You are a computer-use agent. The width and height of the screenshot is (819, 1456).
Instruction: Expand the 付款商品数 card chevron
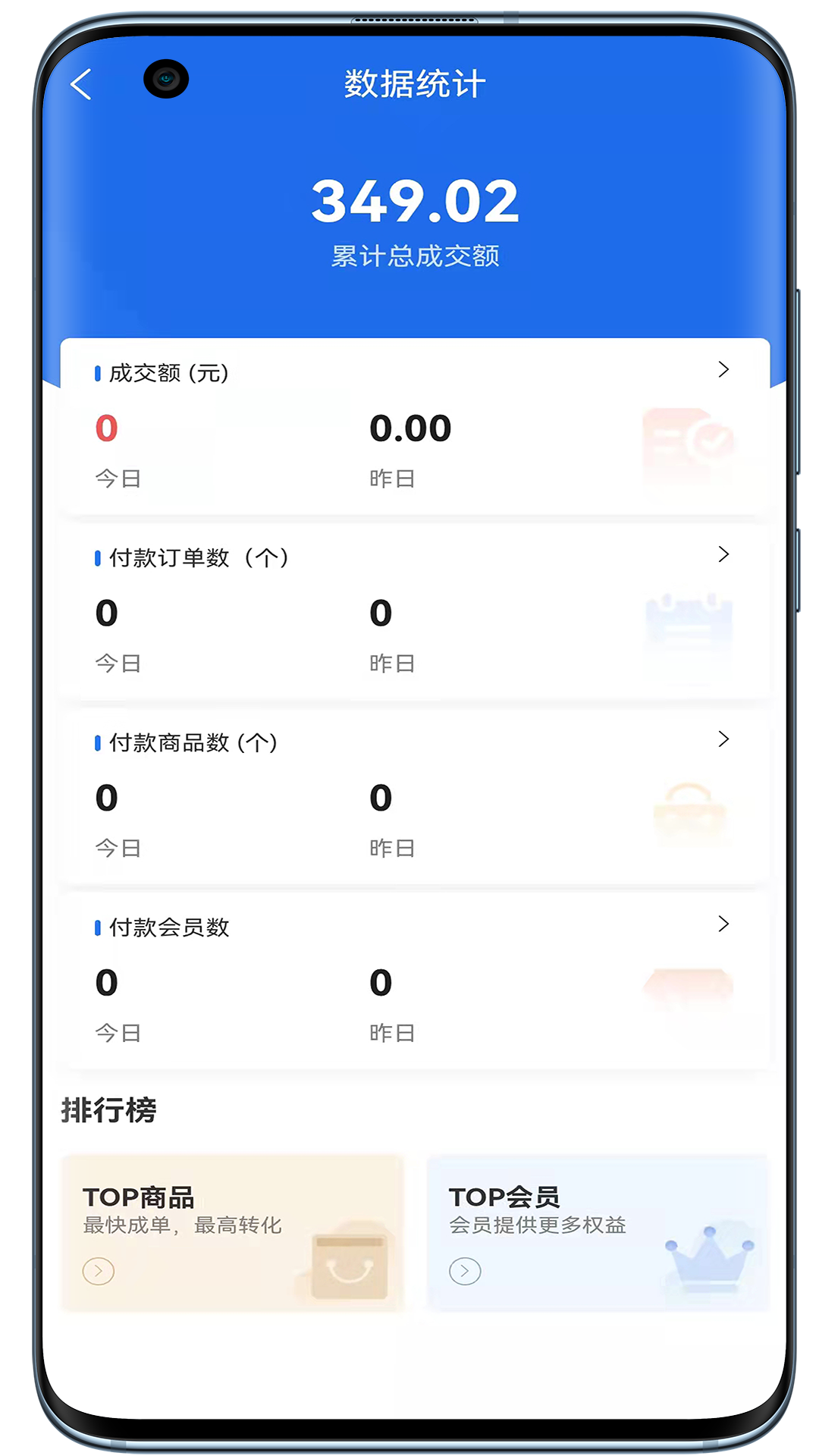coord(723,739)
